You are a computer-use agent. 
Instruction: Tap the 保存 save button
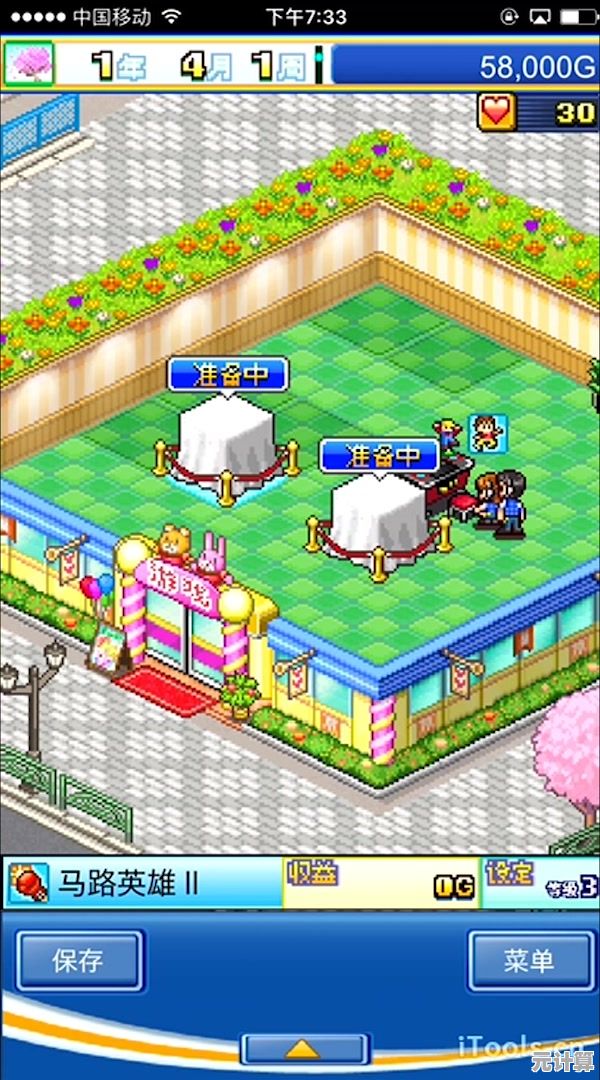tap(79, 960)
